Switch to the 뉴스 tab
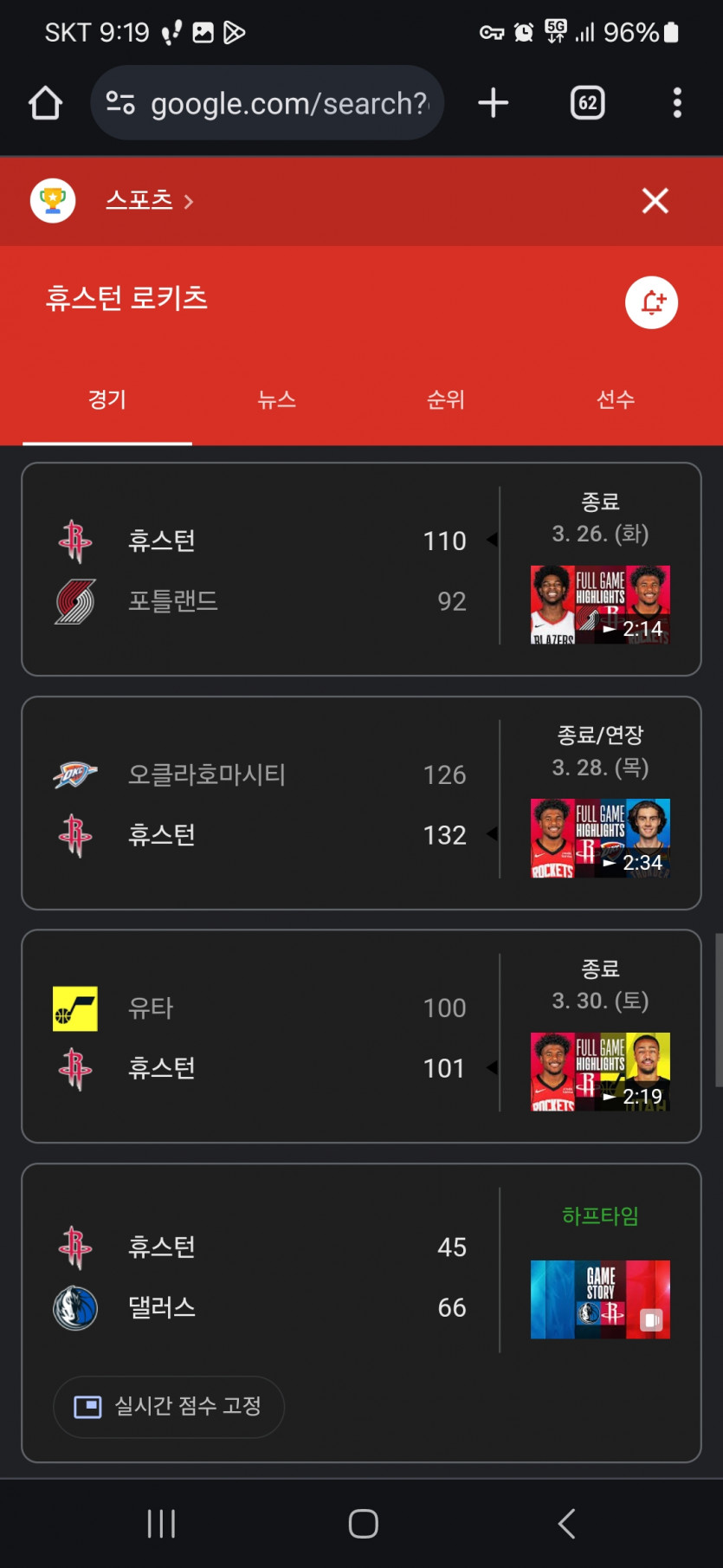 tap(277, 399)
